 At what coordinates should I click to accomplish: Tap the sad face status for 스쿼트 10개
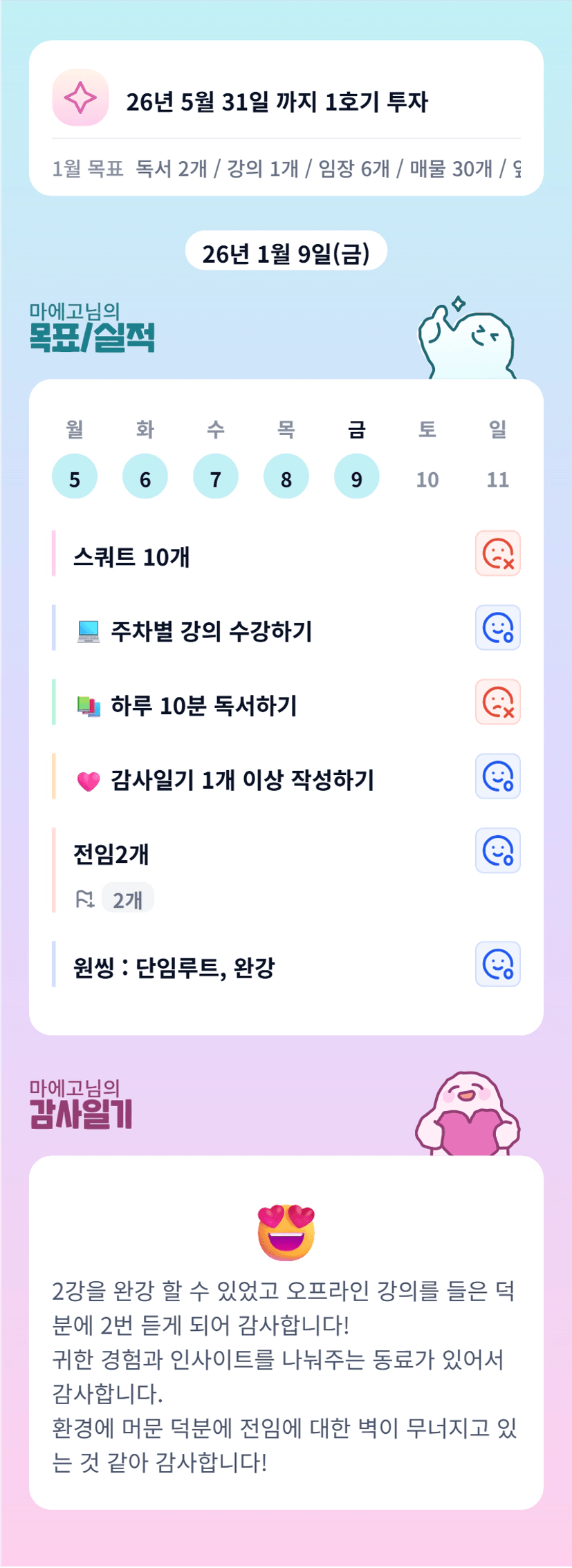498,554
